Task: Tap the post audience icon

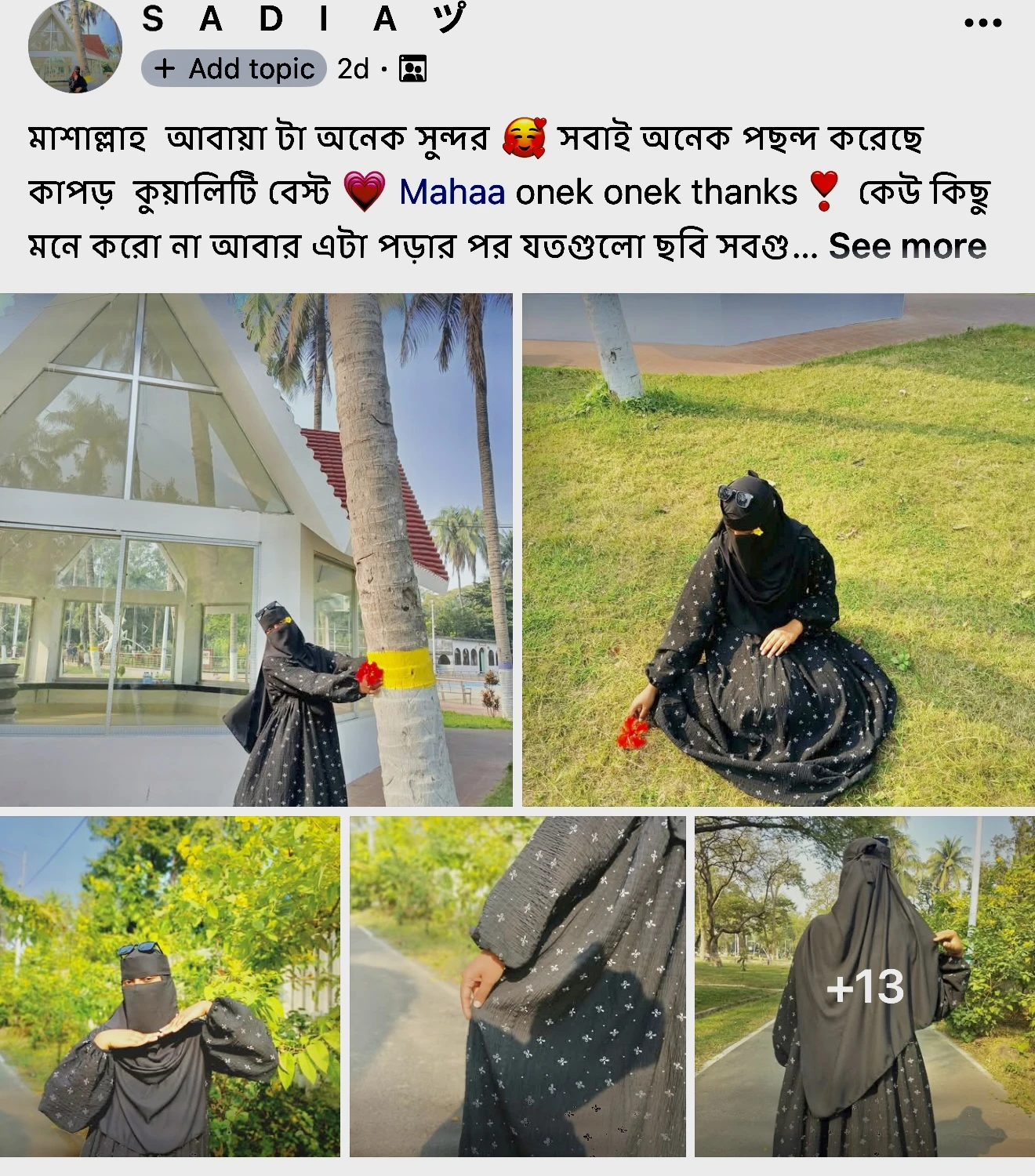Action: pyautogui.click(x=412, y=69)
